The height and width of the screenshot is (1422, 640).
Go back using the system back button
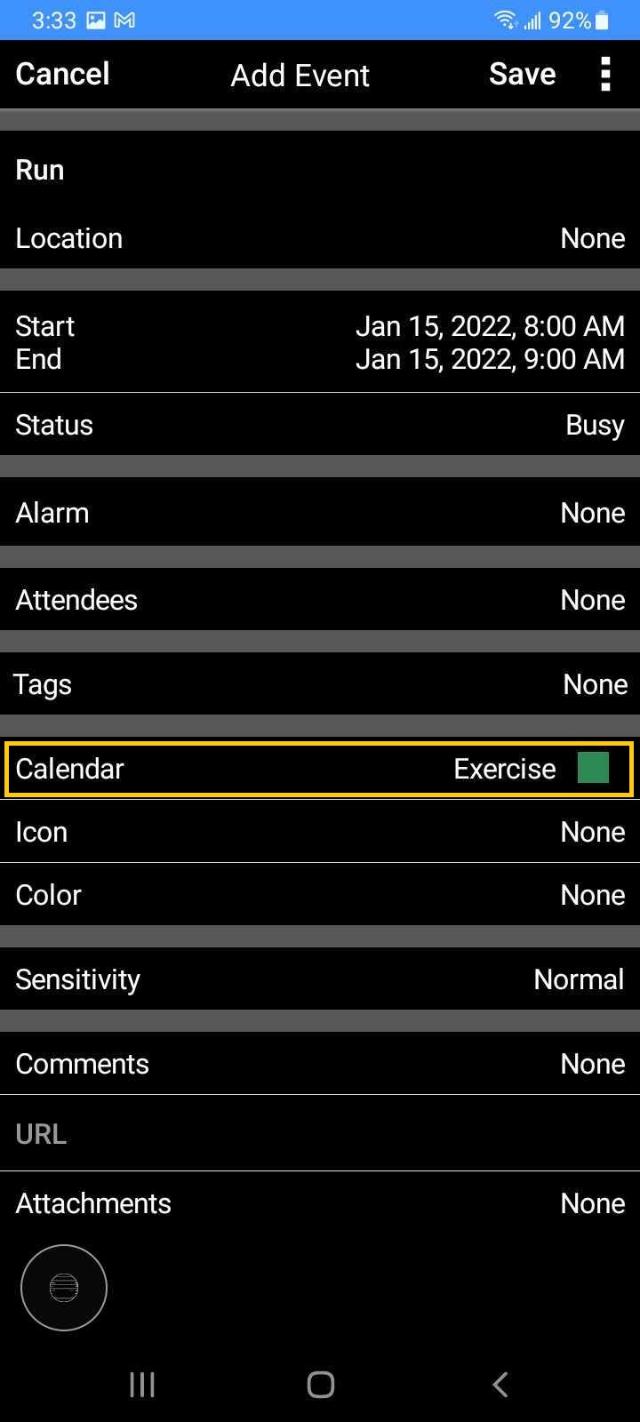point(500,1384)
